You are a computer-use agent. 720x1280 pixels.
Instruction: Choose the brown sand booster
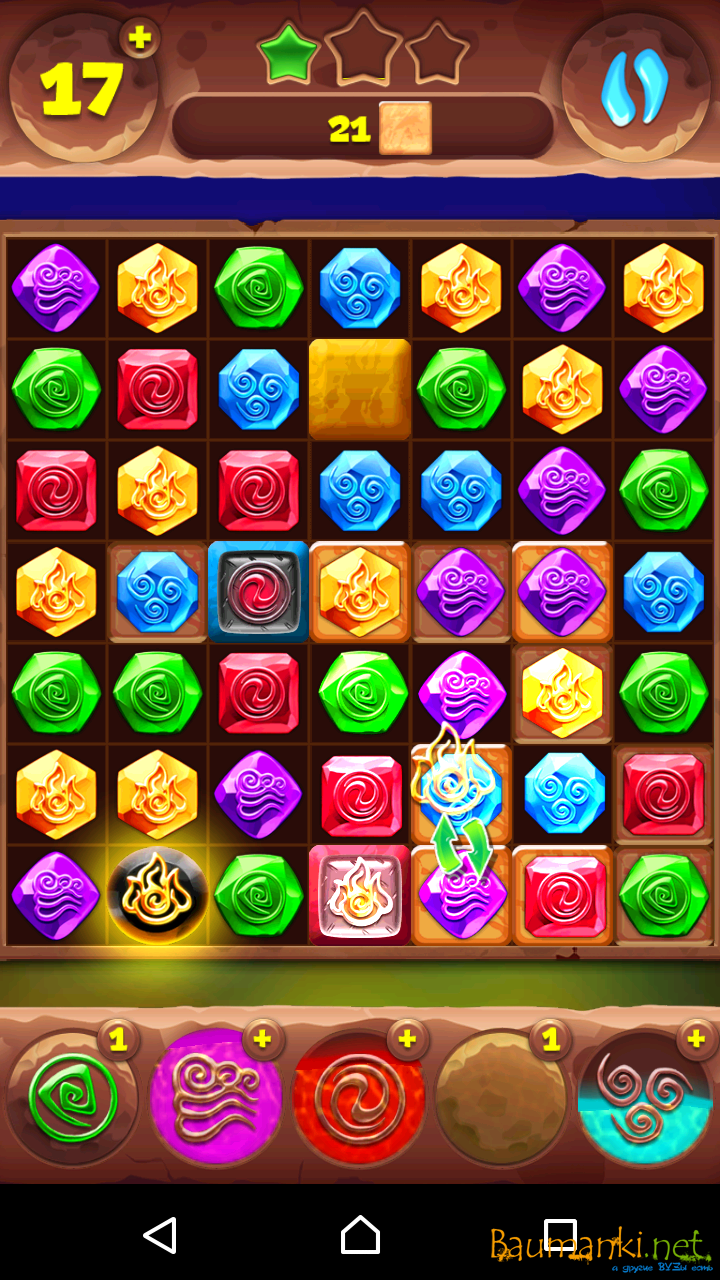click(502, 1098)
